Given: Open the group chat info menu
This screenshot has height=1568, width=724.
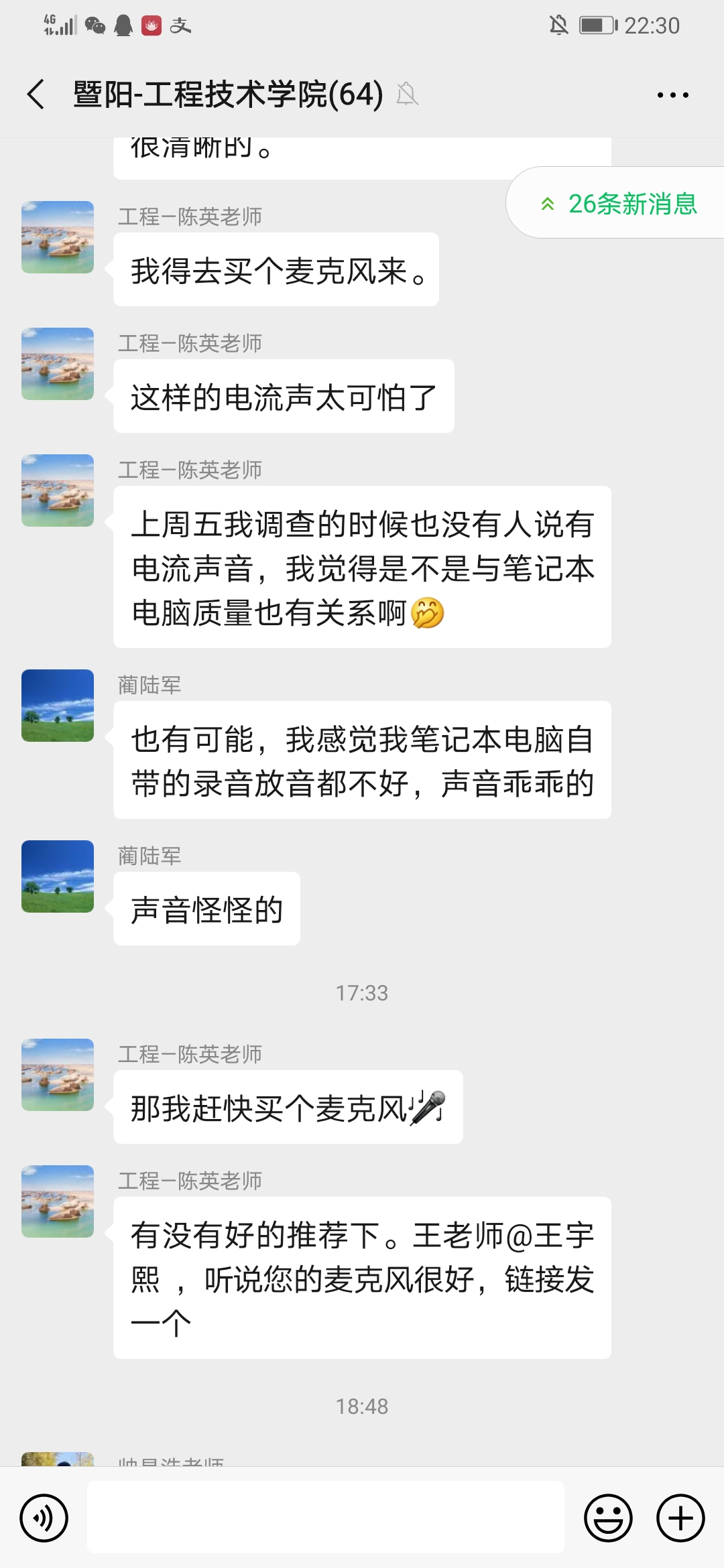Looking at the screenshot, I should tap(672, 95).
